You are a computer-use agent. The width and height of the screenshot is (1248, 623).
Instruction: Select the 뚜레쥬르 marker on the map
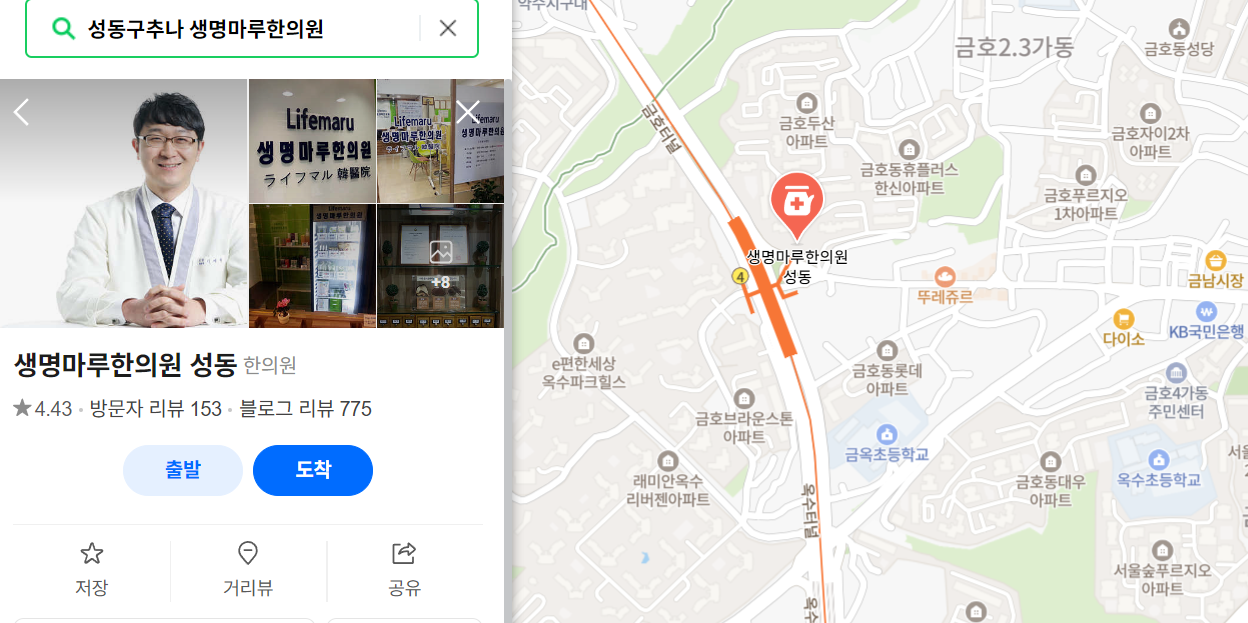coord(944,277)
